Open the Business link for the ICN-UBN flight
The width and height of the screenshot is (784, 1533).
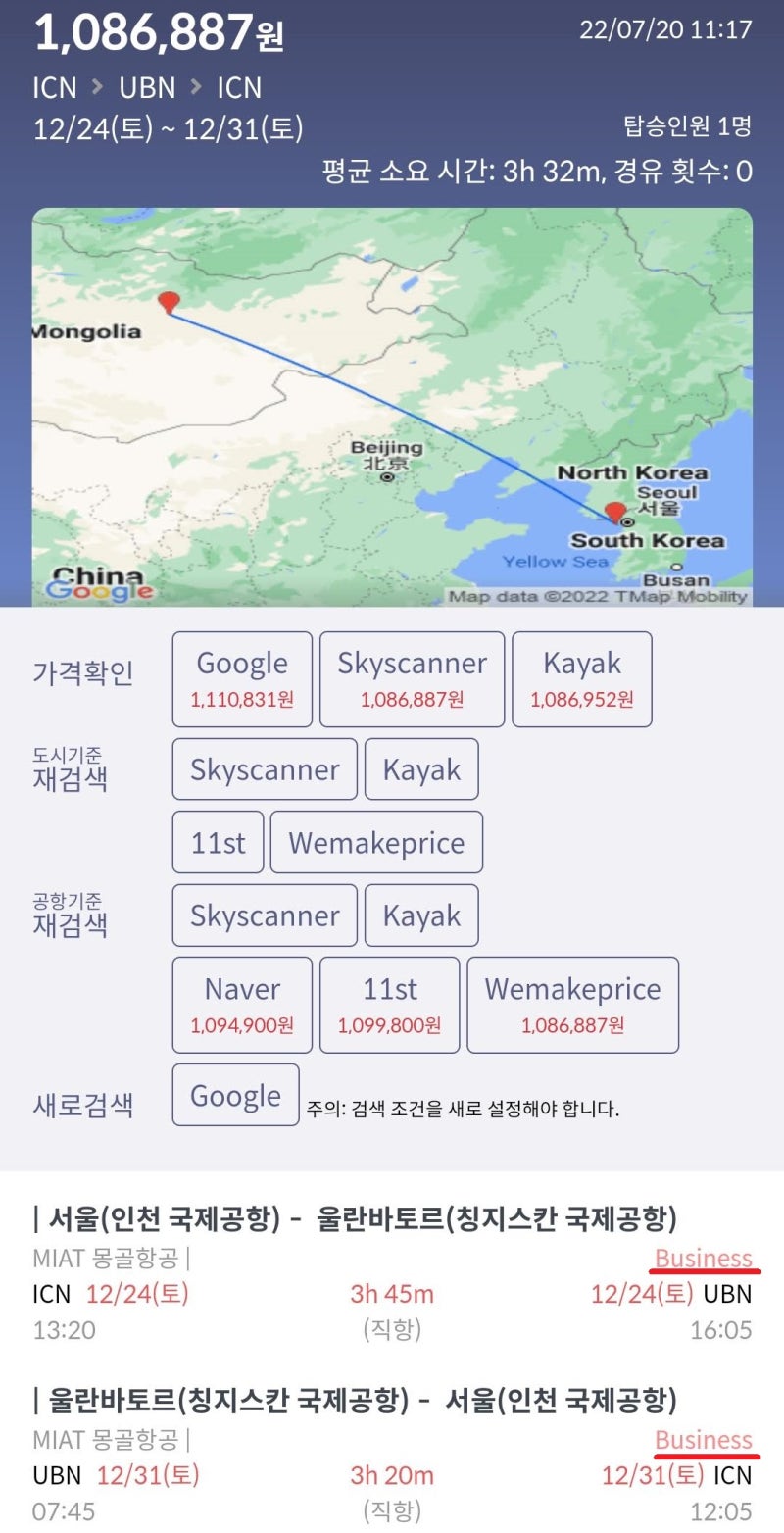point(704,1258)
